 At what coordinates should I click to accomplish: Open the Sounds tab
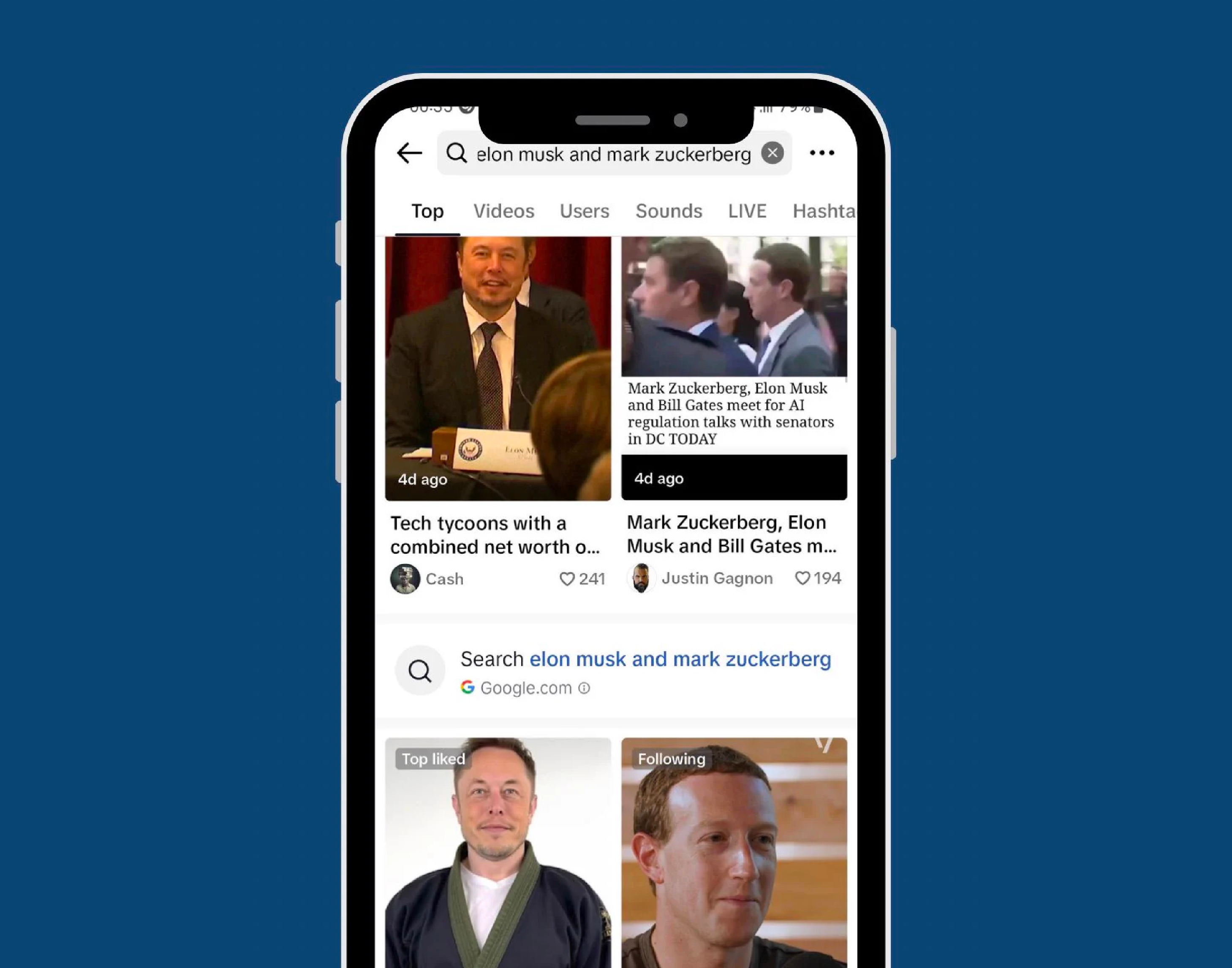669,211
